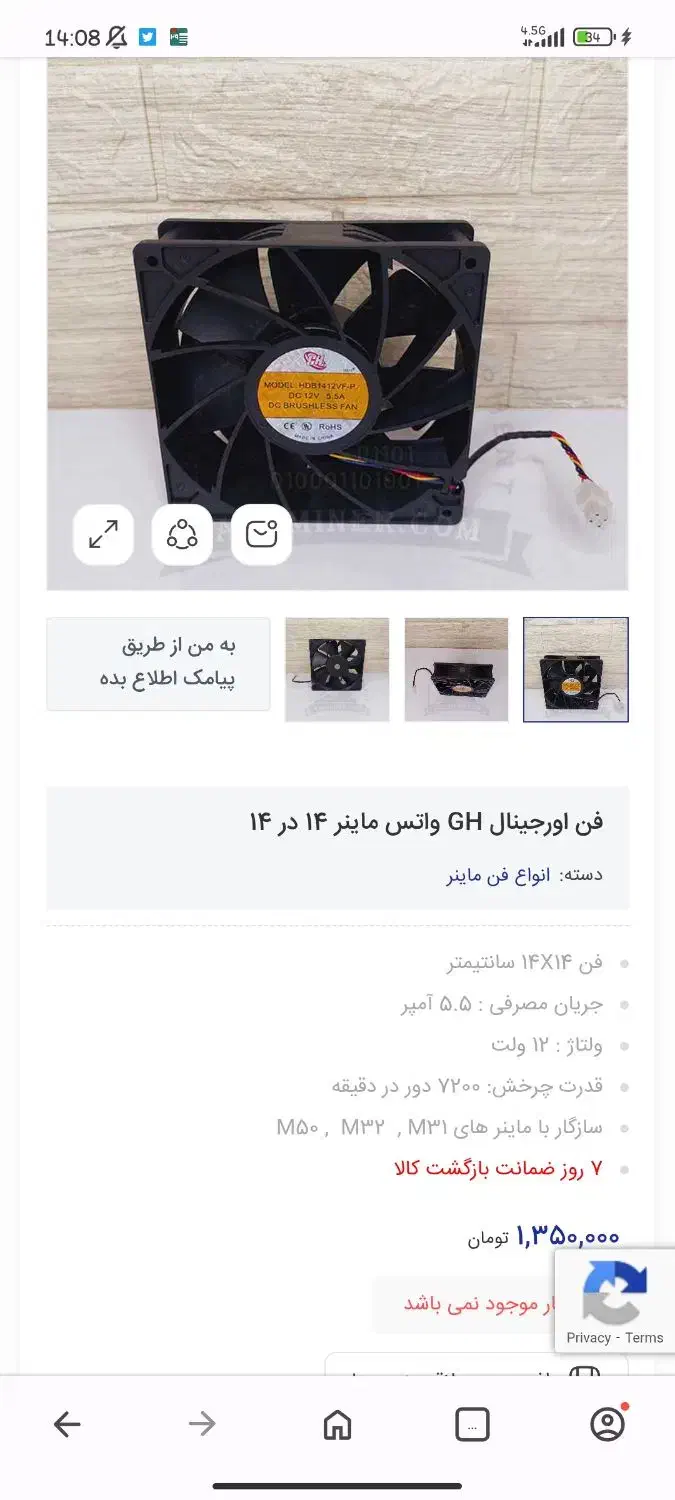Viewport: 675px width, 1500px height.
Task: View the thumbnail of the fan lying flat
Action: click(456, 669)
